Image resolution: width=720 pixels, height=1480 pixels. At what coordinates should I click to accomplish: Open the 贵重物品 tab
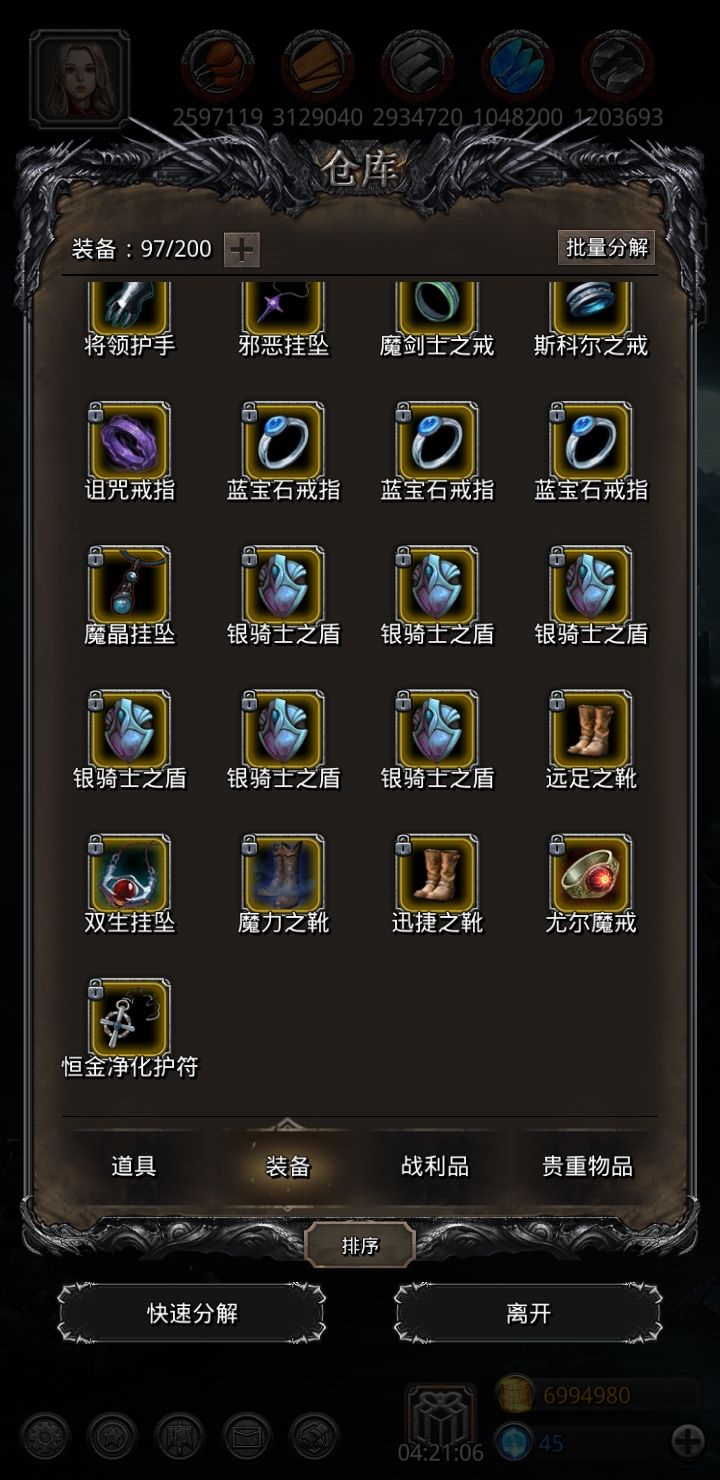587,1166
